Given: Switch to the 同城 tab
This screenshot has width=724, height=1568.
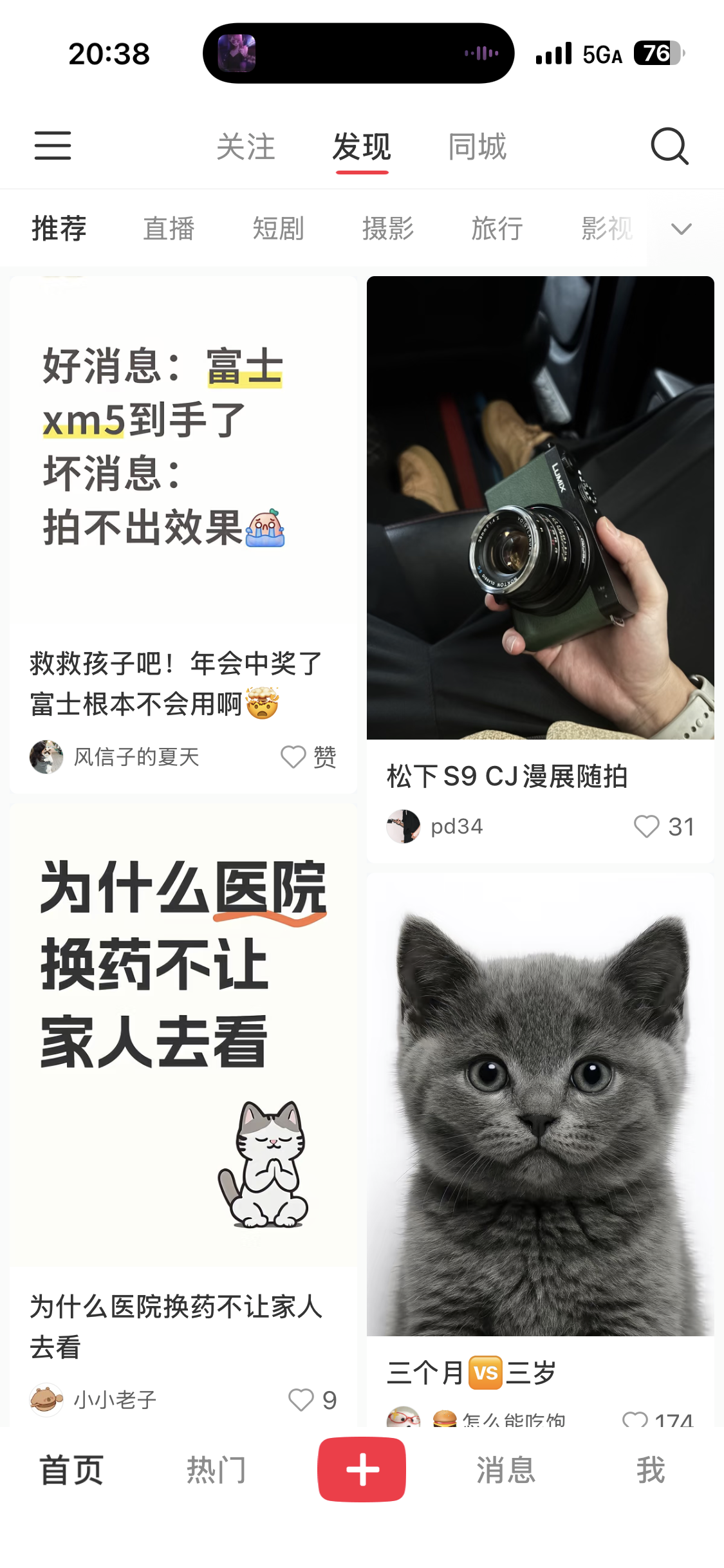Looking at the screenshot, I should (478, 147).
